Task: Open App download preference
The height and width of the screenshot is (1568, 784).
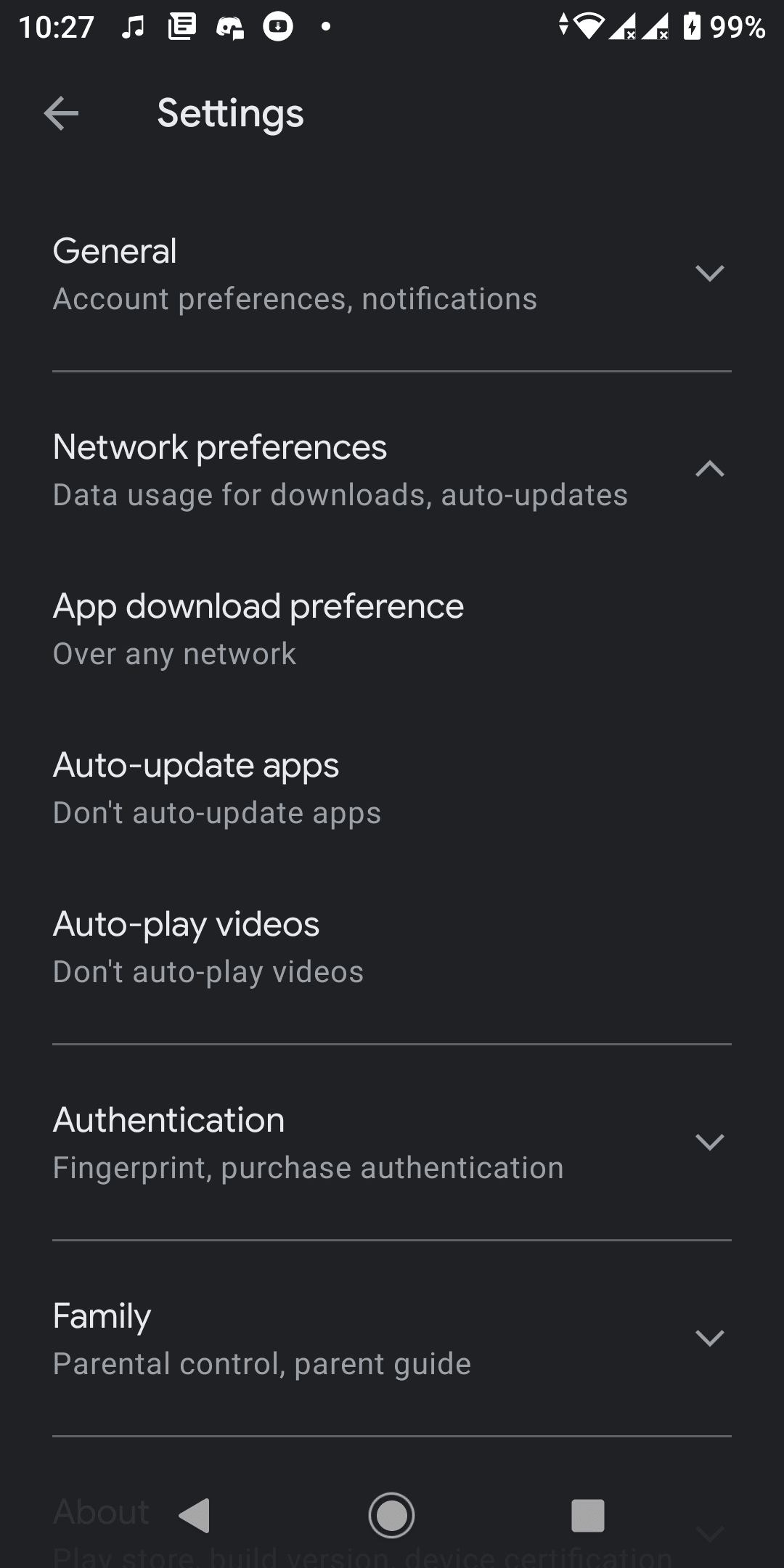Action: point(392,629)
